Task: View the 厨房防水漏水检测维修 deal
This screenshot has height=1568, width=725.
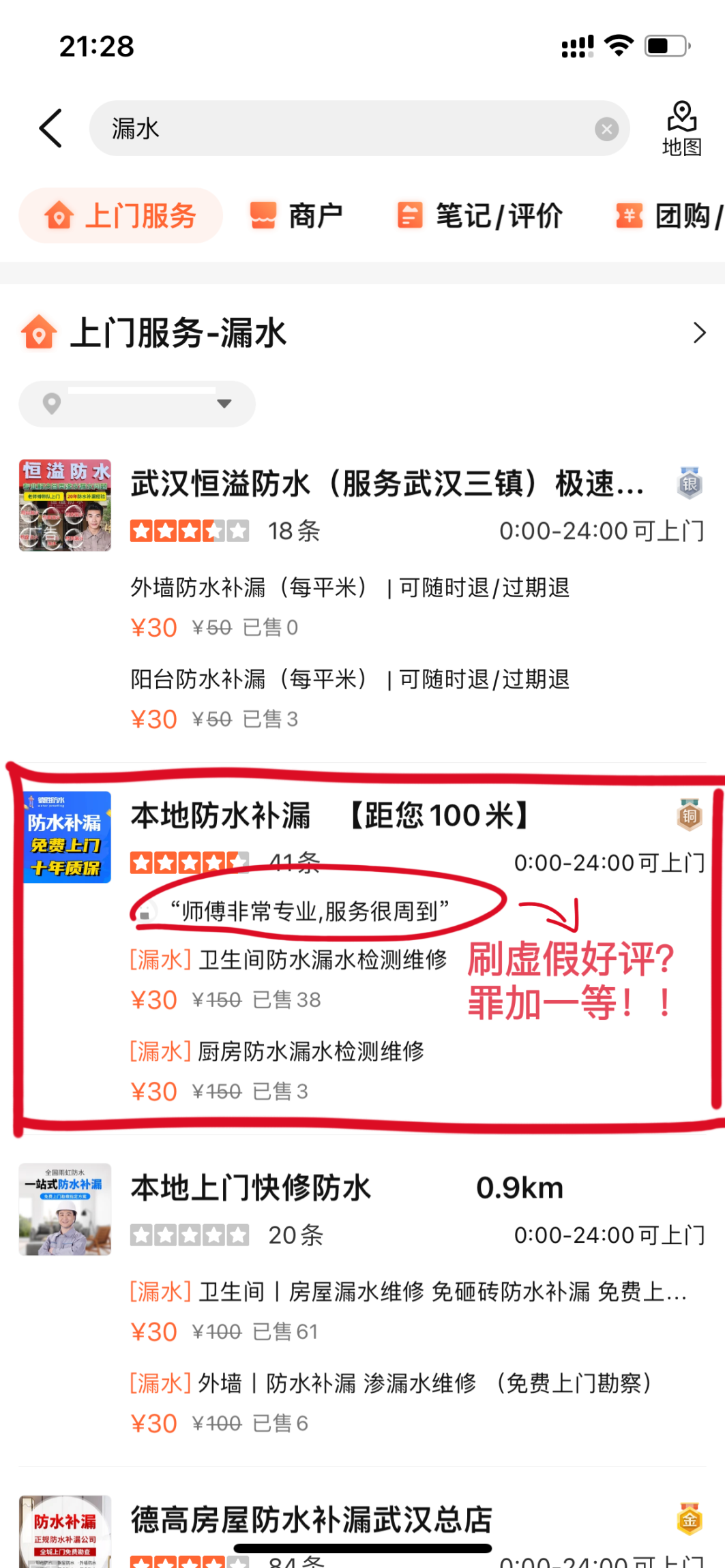Action: tap(310, 1051)
